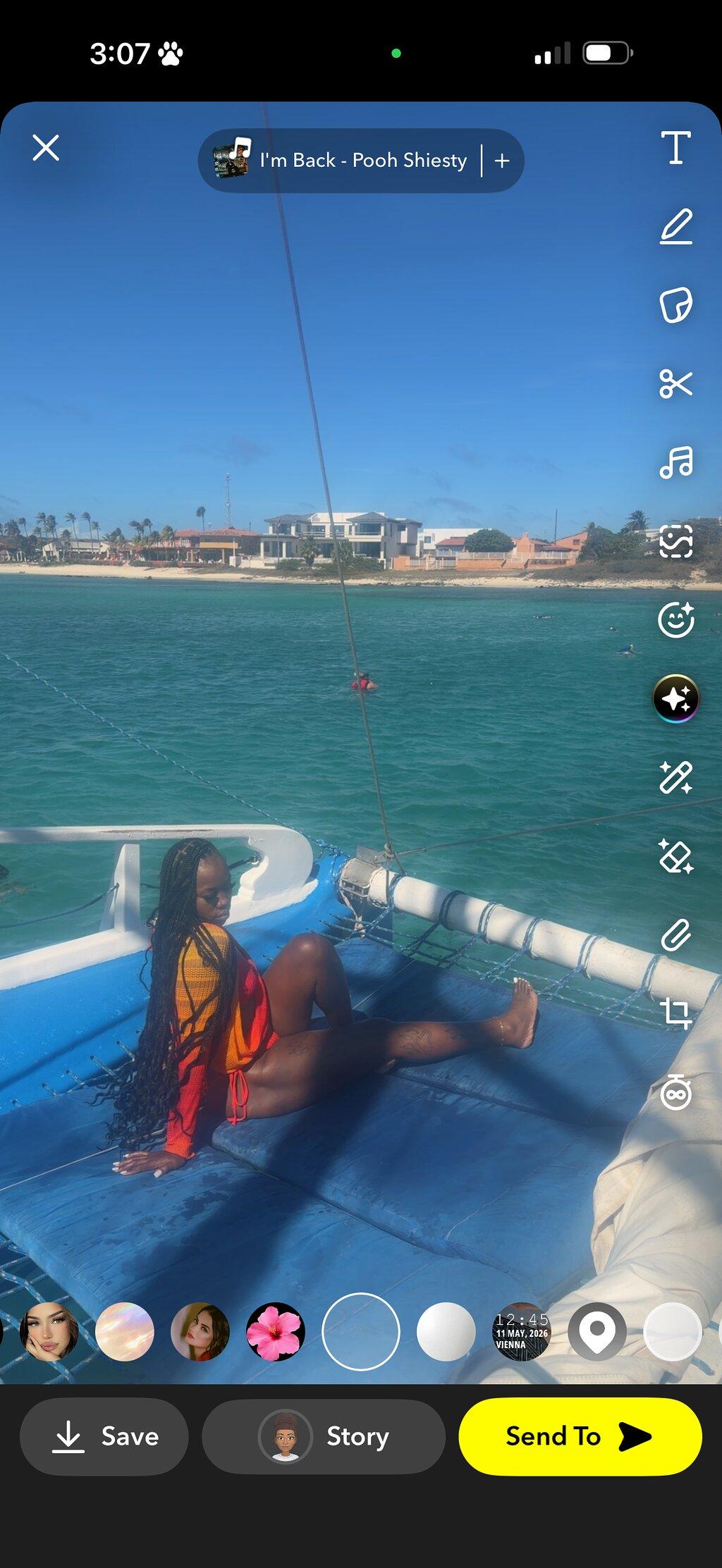Add a text caption with the T tool

tap(675, 147)
